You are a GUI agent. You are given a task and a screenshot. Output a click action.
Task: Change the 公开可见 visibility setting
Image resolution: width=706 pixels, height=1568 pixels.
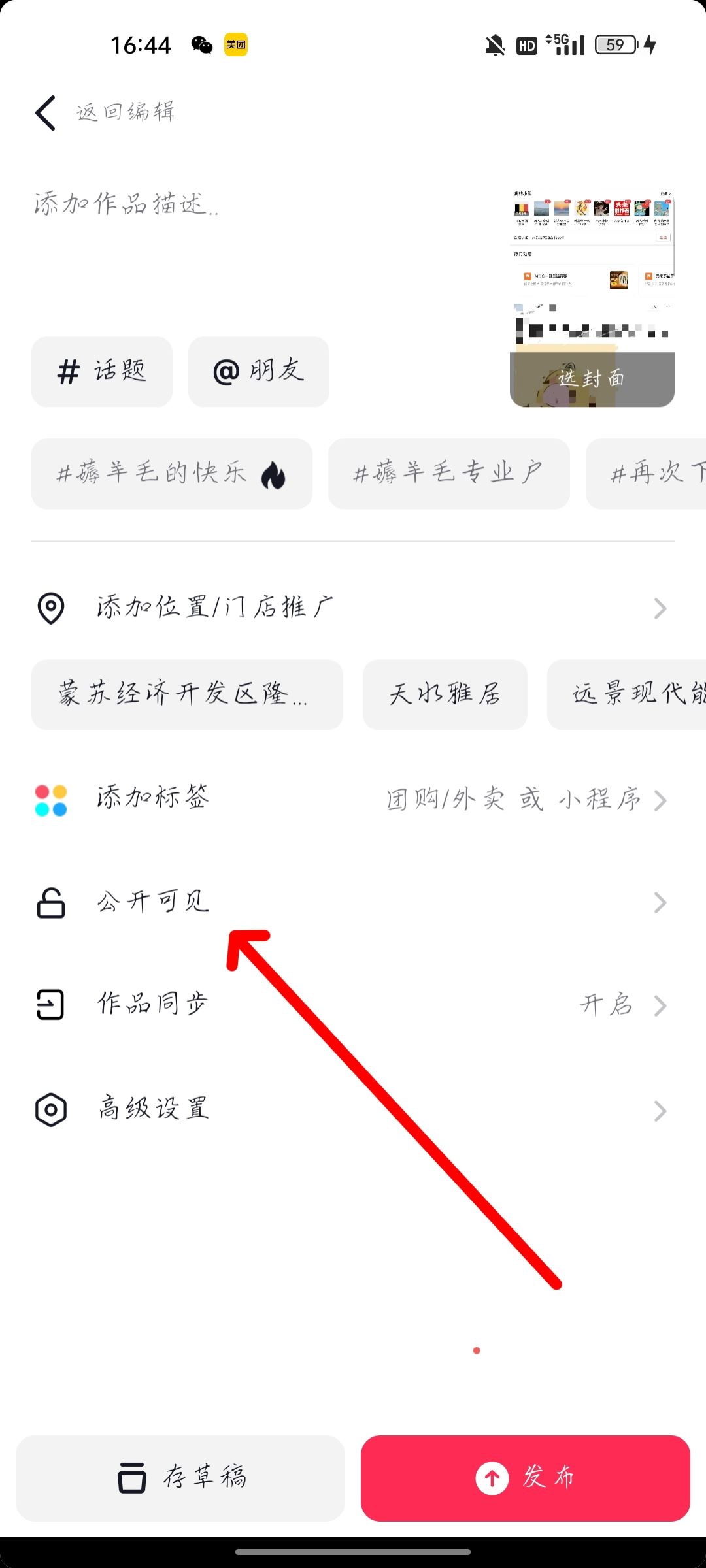click(353, 903)
